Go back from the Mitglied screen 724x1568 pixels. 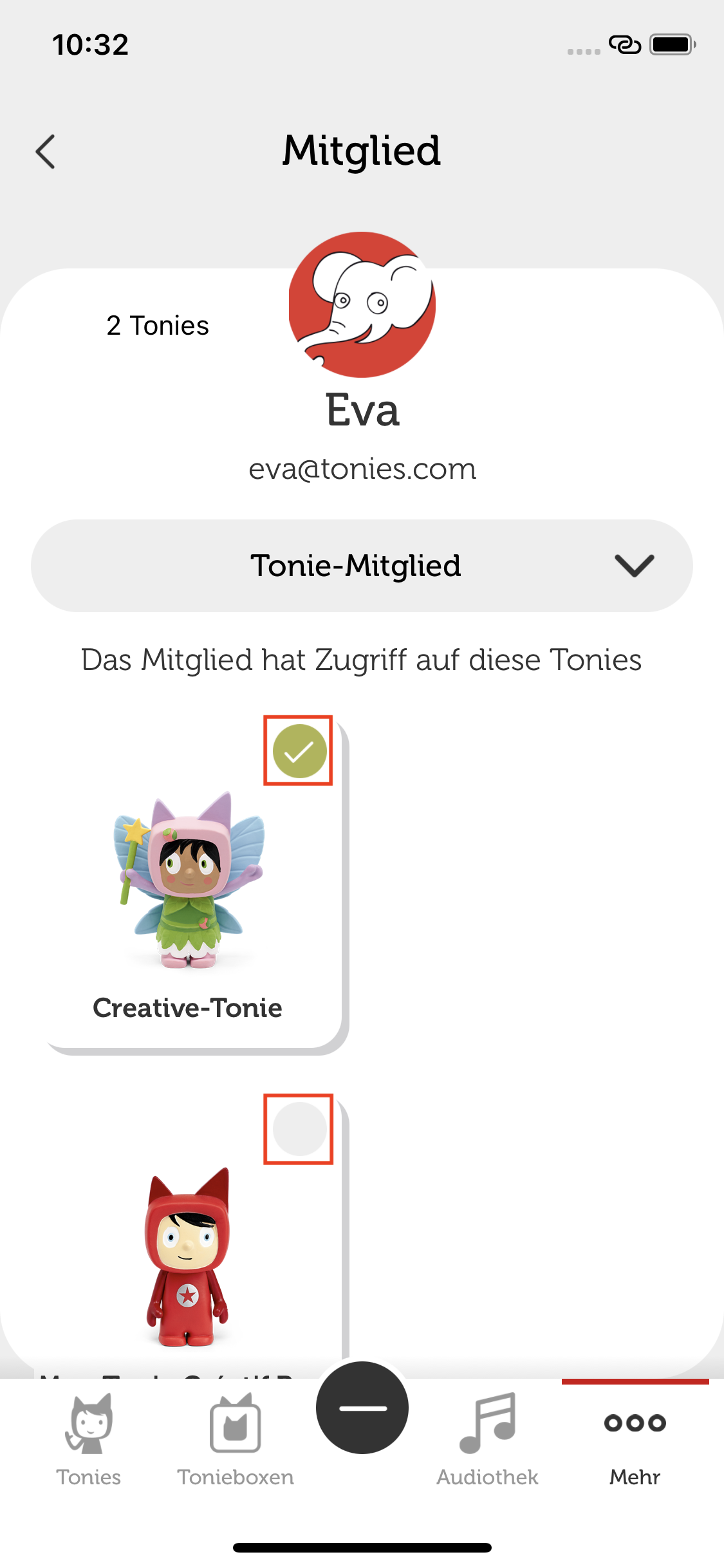point(45,152)
